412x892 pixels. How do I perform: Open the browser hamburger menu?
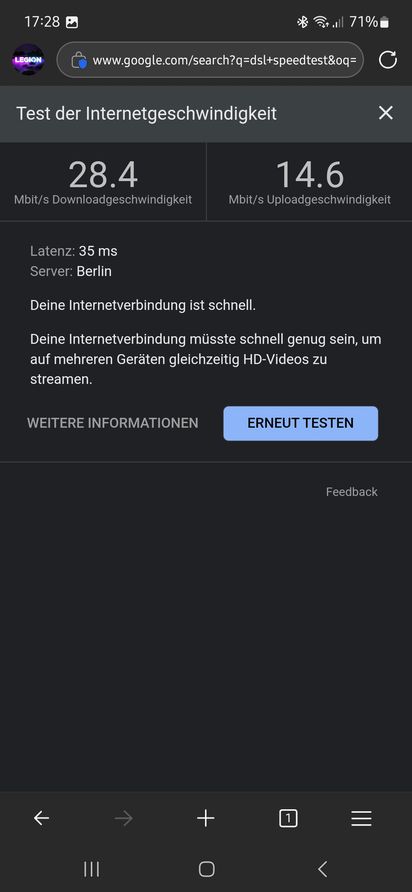[361, 819]
